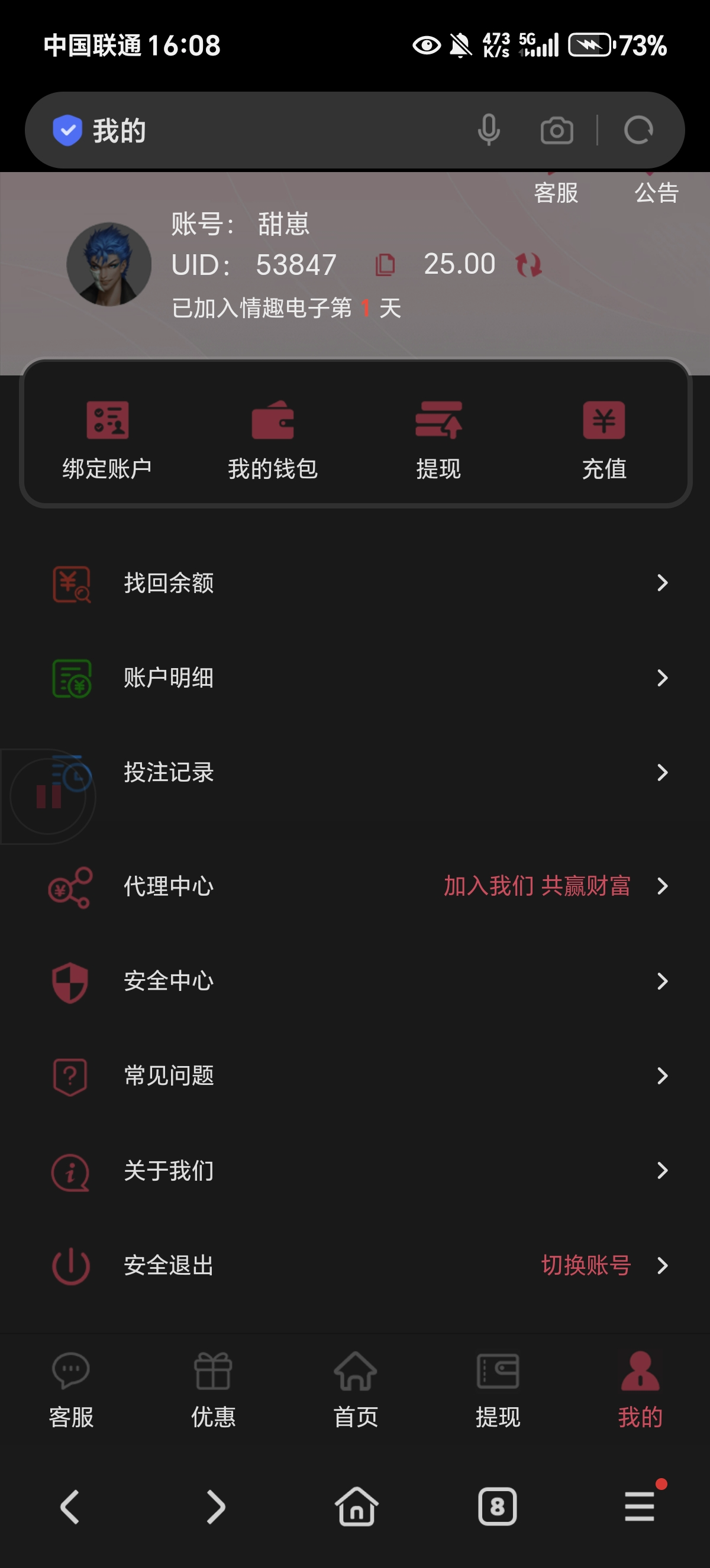Open the 充值 recharge icon
The height and width of the screenshot is (1568, 710).
tap(605, 420)
